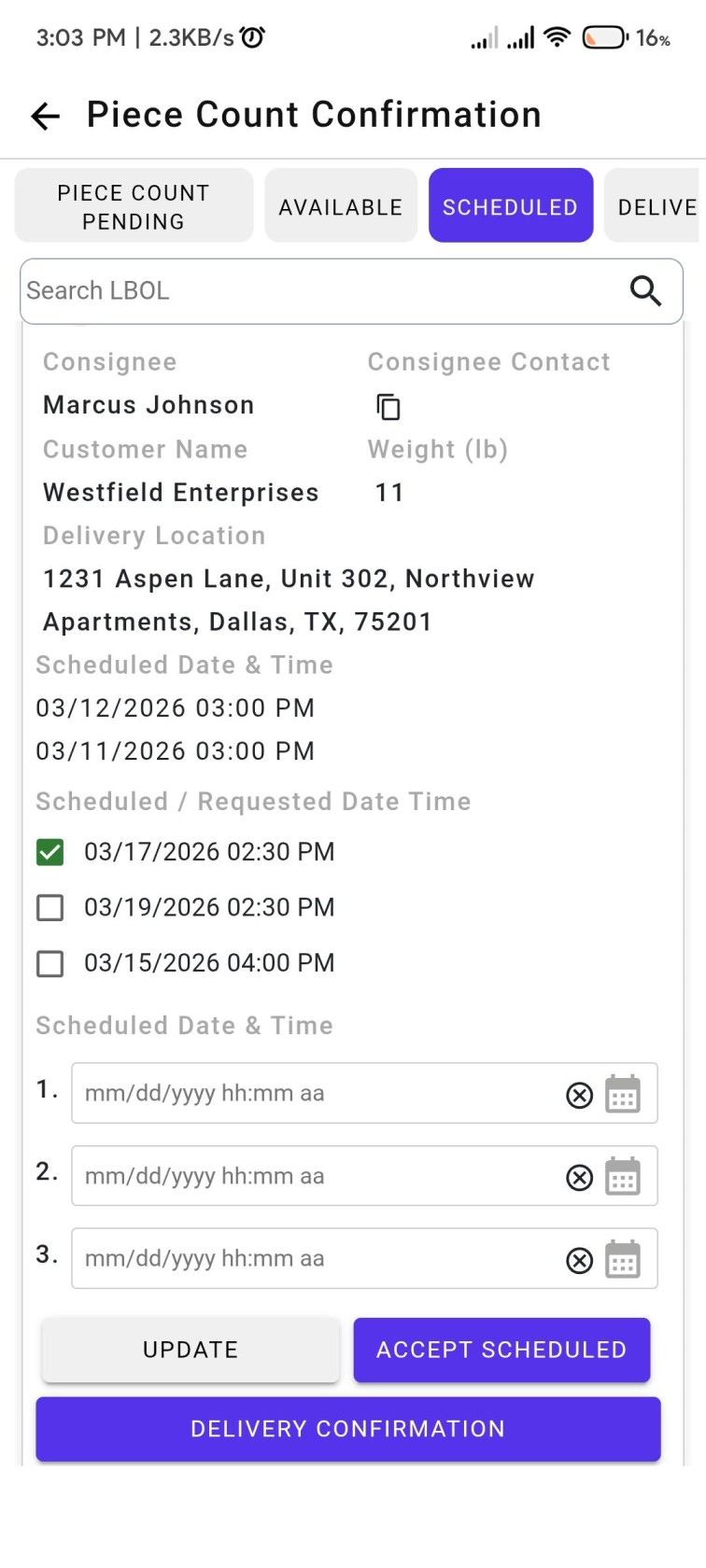Focus the Search LBOL field
The width and height of the screenshot is (706, 1568).
[318, 291]
